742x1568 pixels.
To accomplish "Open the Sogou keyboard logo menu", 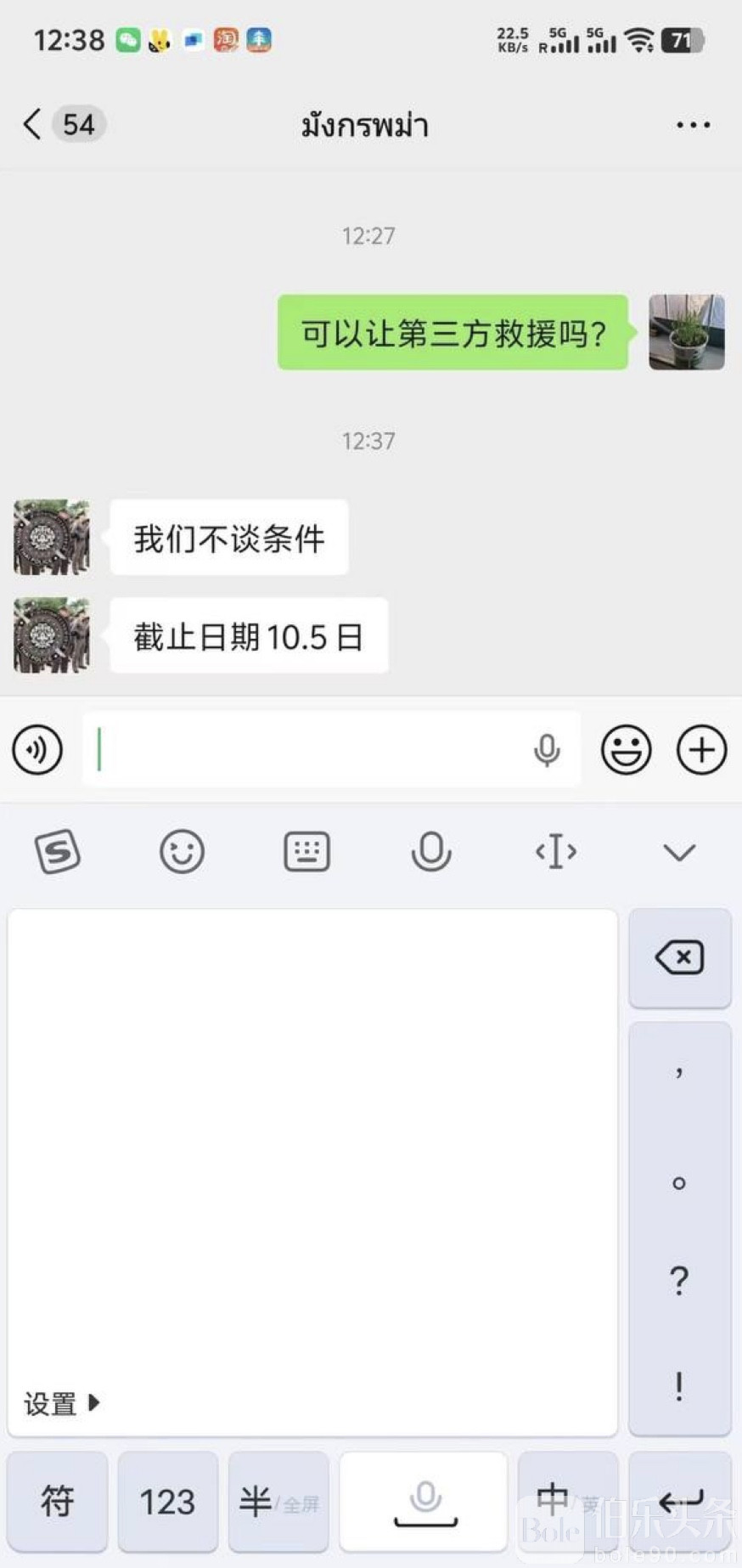I will (58, 851).
